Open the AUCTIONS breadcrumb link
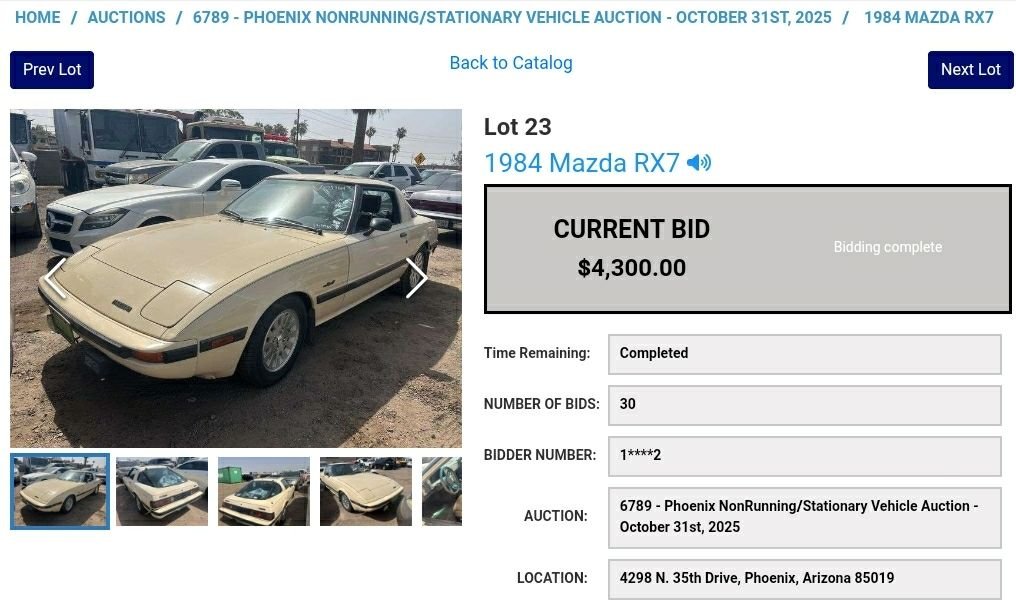 tap(126, 18)
